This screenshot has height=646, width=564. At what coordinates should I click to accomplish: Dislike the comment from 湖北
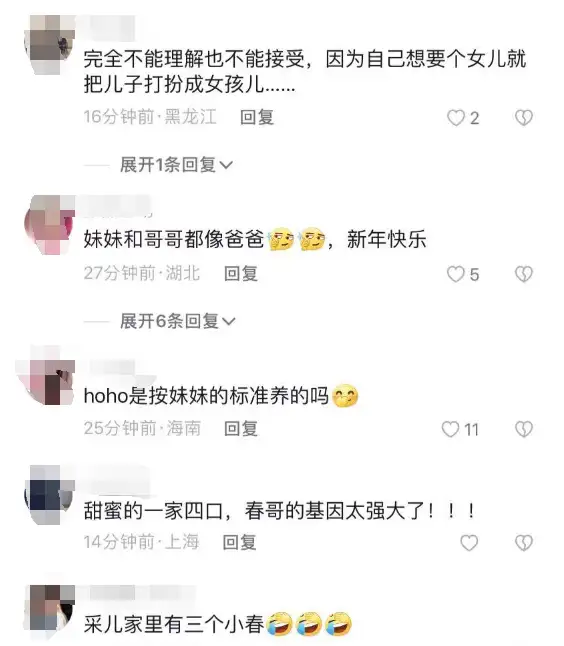[x=524, y=274]
